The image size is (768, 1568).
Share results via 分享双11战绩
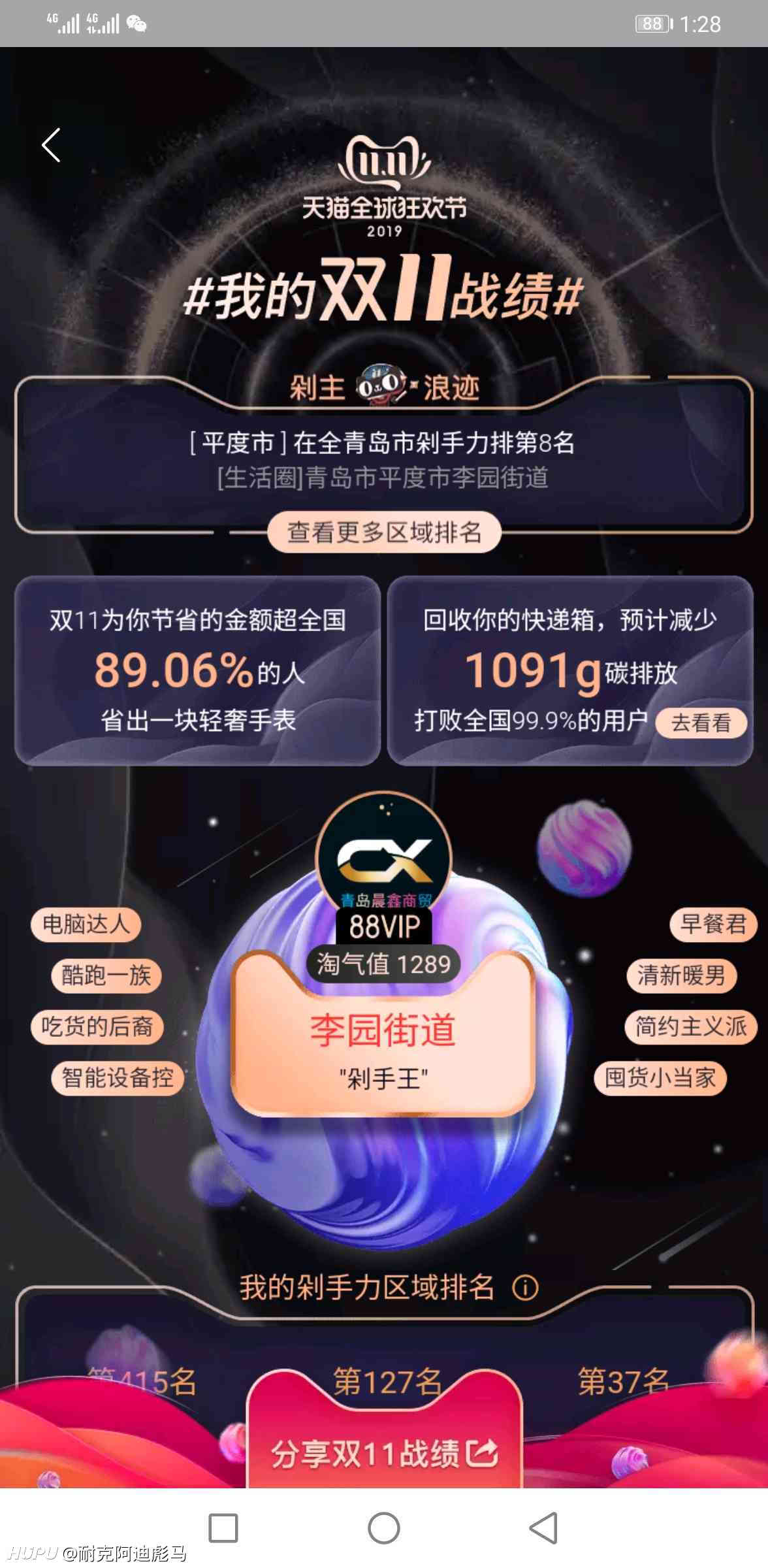point(384,1454)
